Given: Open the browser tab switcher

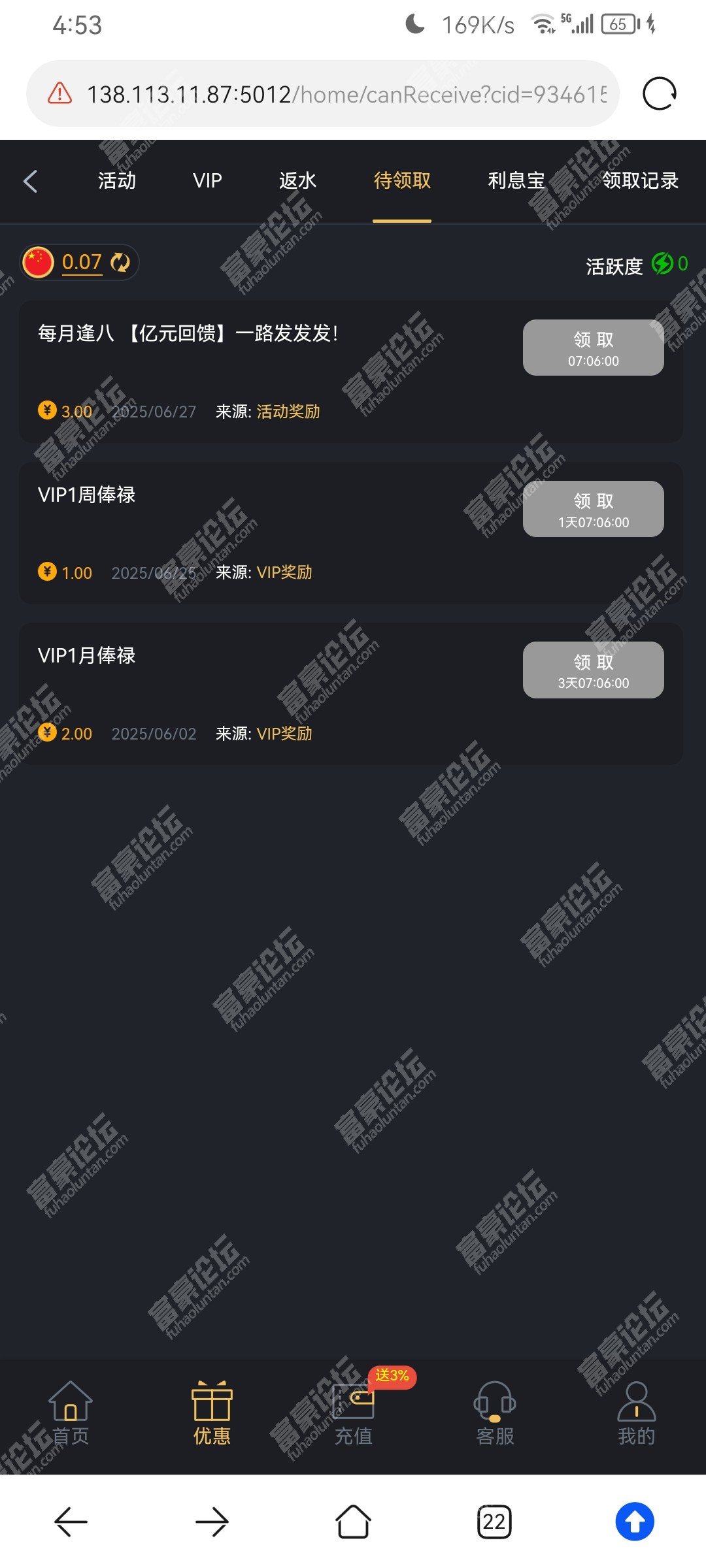Looking at the screenshot, I should point(494,1522).
